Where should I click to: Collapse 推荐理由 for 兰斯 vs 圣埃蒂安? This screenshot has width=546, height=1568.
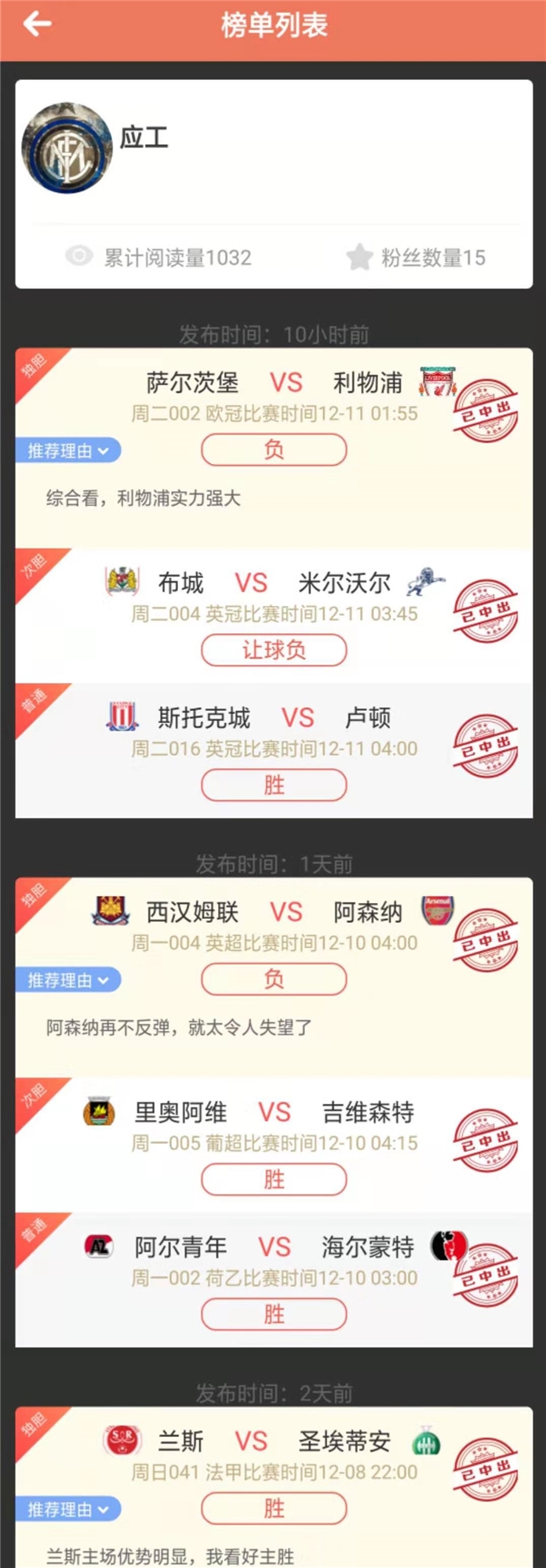[68, 1509]
